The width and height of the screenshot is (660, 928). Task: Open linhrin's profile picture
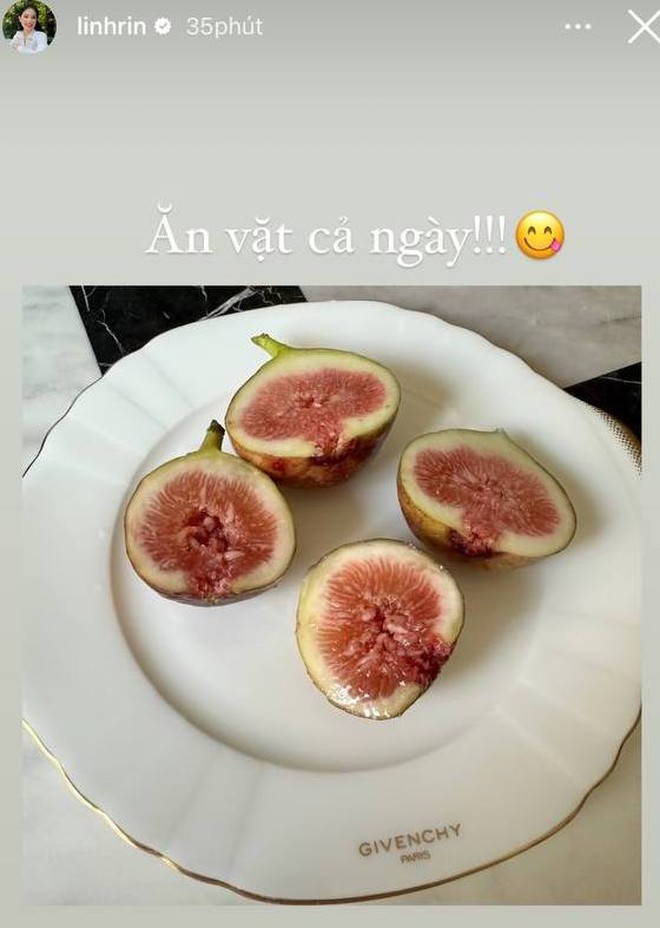(x=29, y=27)
